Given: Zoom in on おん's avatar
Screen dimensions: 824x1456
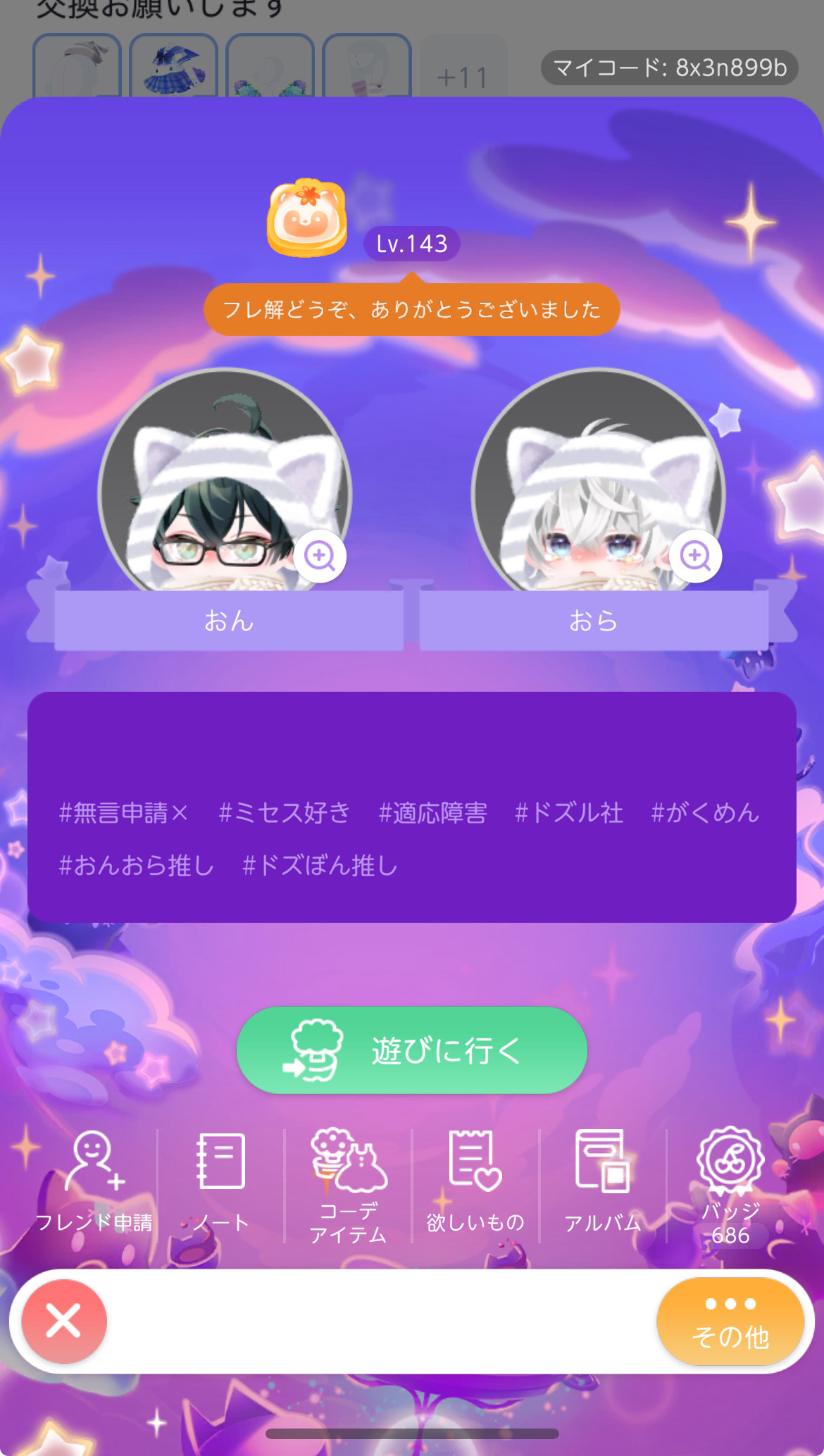Looking at the screenshot, I should pyautogui.click(x=320, y=556).
